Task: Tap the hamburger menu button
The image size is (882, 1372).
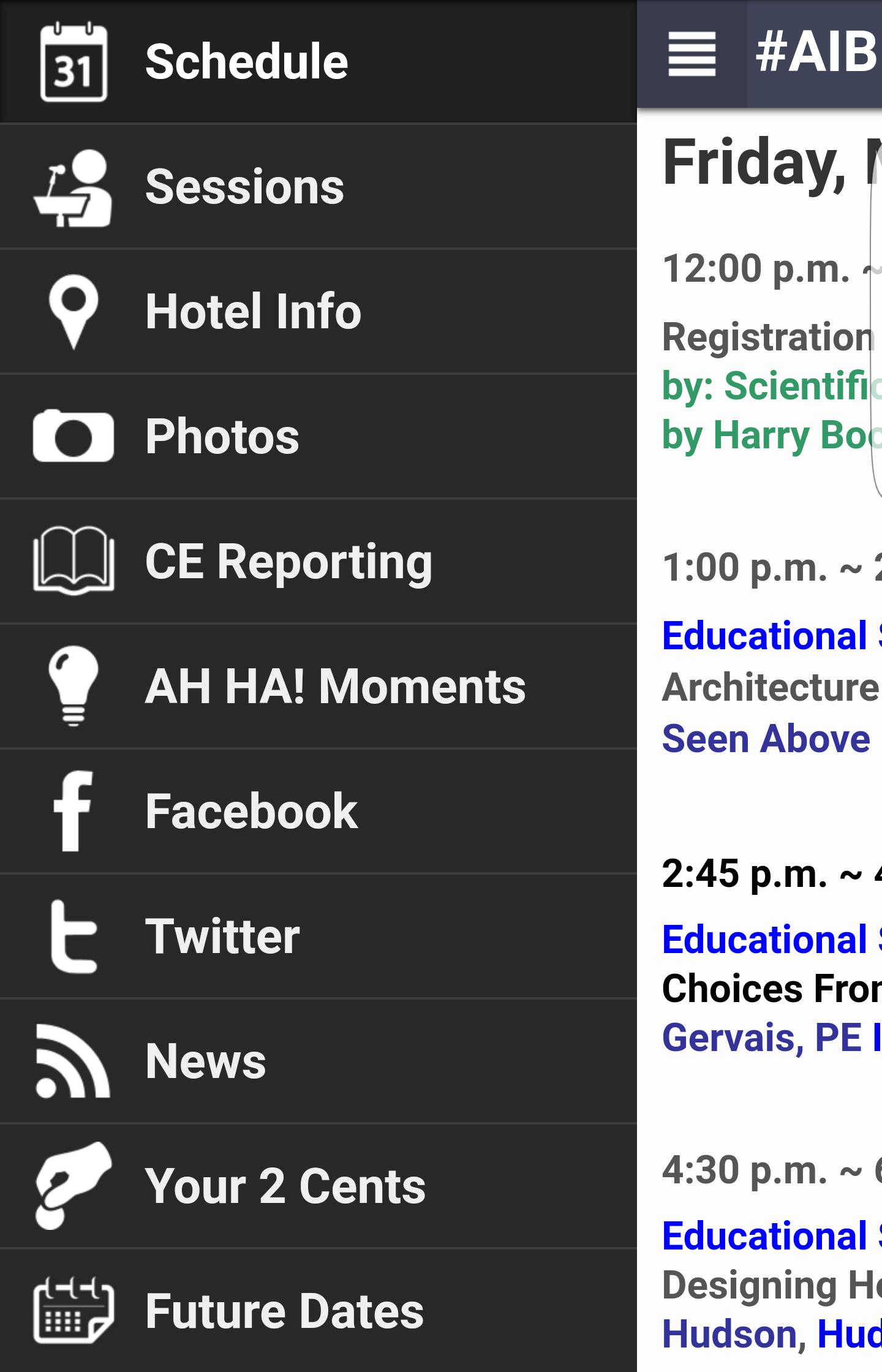Action: (x=692, y=55)
